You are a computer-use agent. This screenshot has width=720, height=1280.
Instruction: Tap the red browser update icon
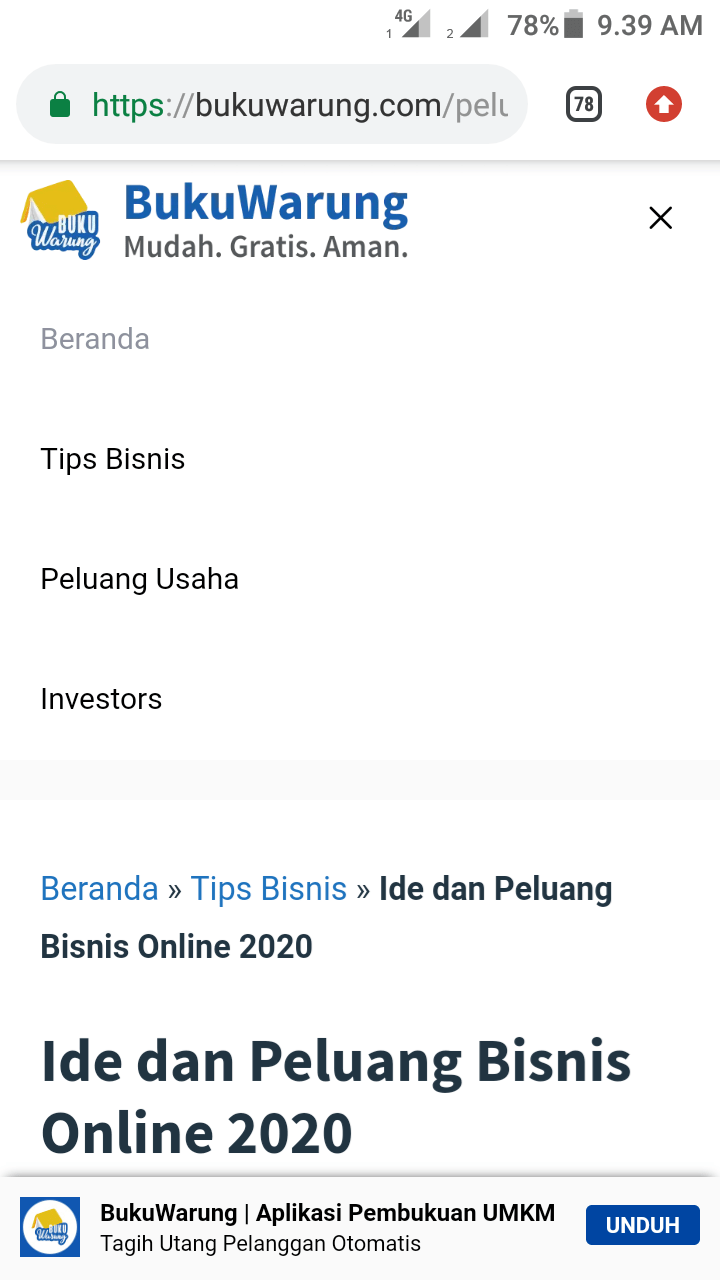663,104
